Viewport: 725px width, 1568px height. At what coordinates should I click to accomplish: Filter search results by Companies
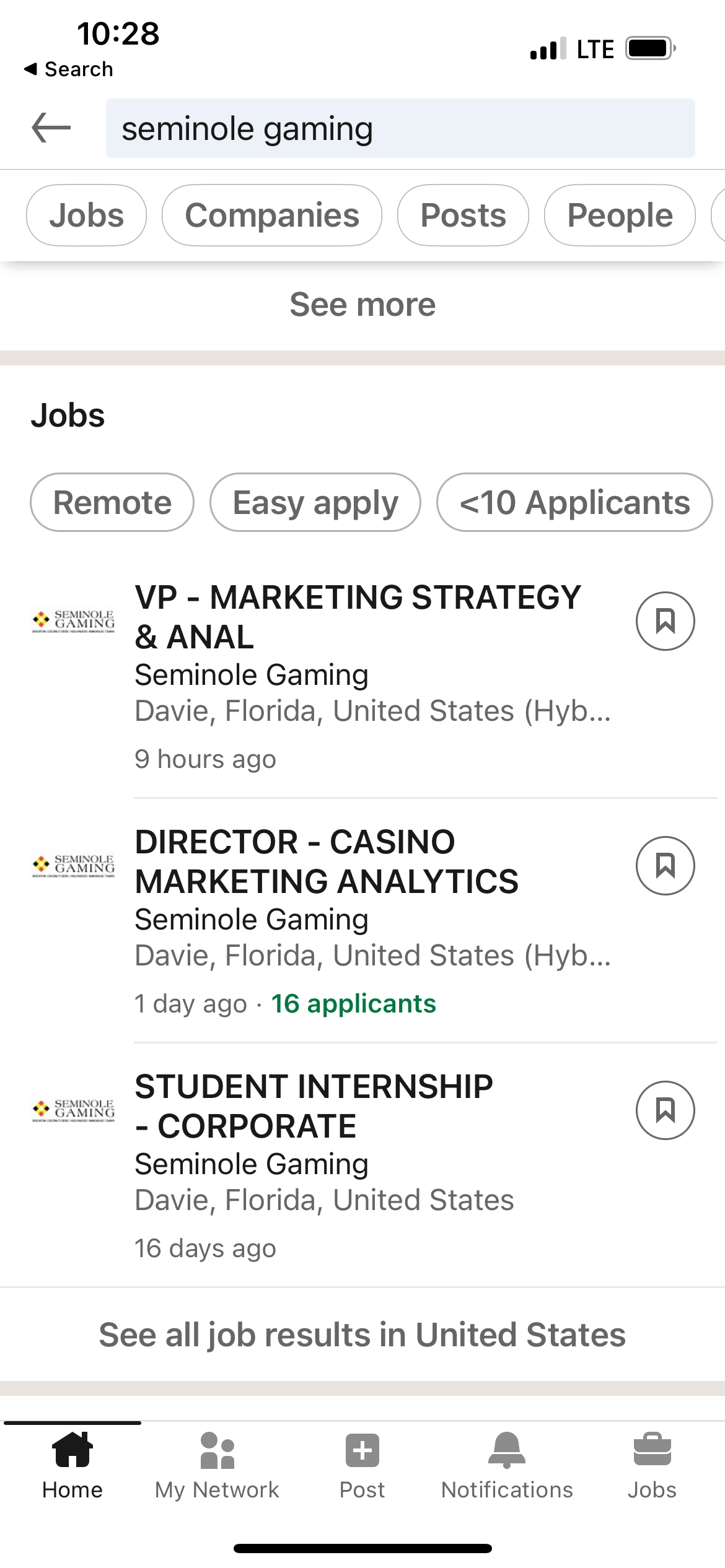tap(272, 216)
